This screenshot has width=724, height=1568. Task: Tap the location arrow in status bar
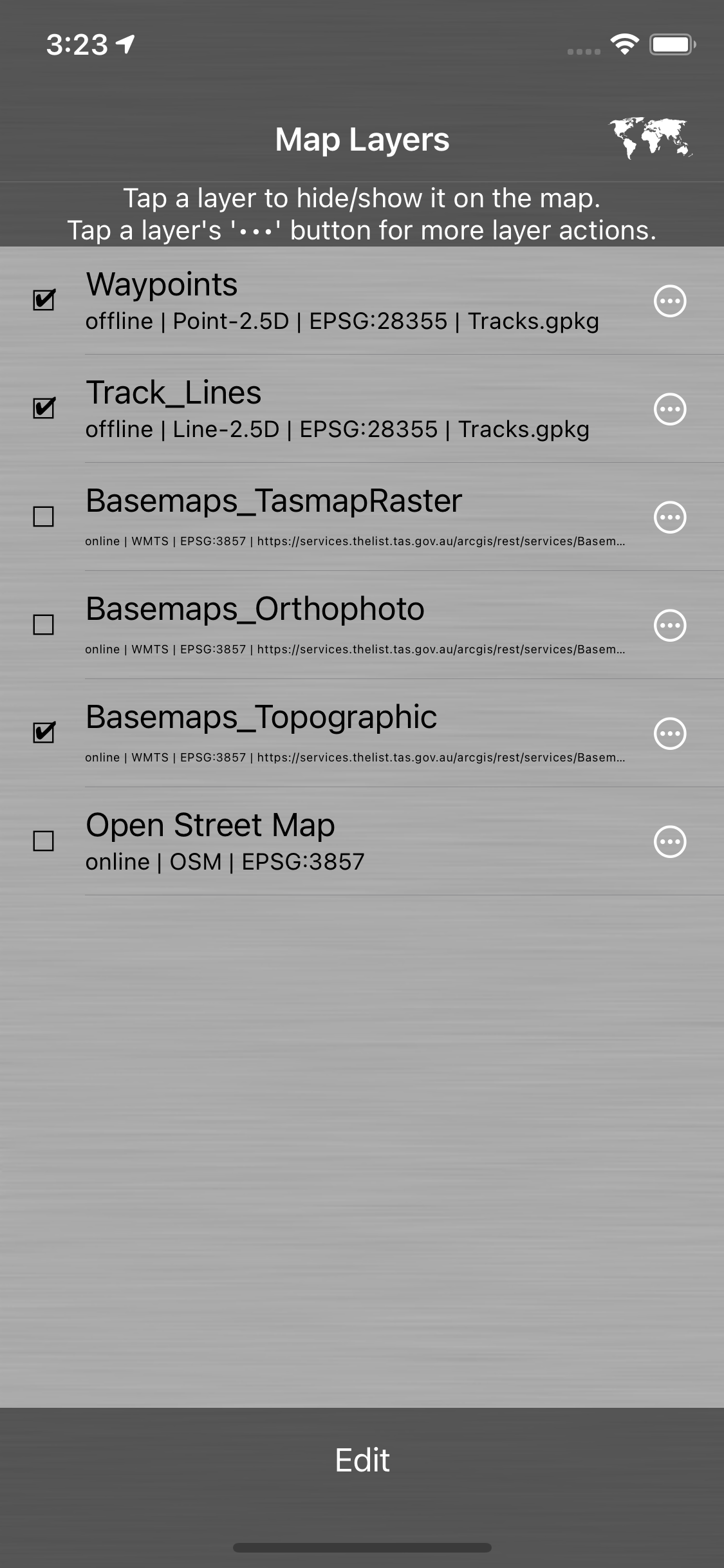124,42
